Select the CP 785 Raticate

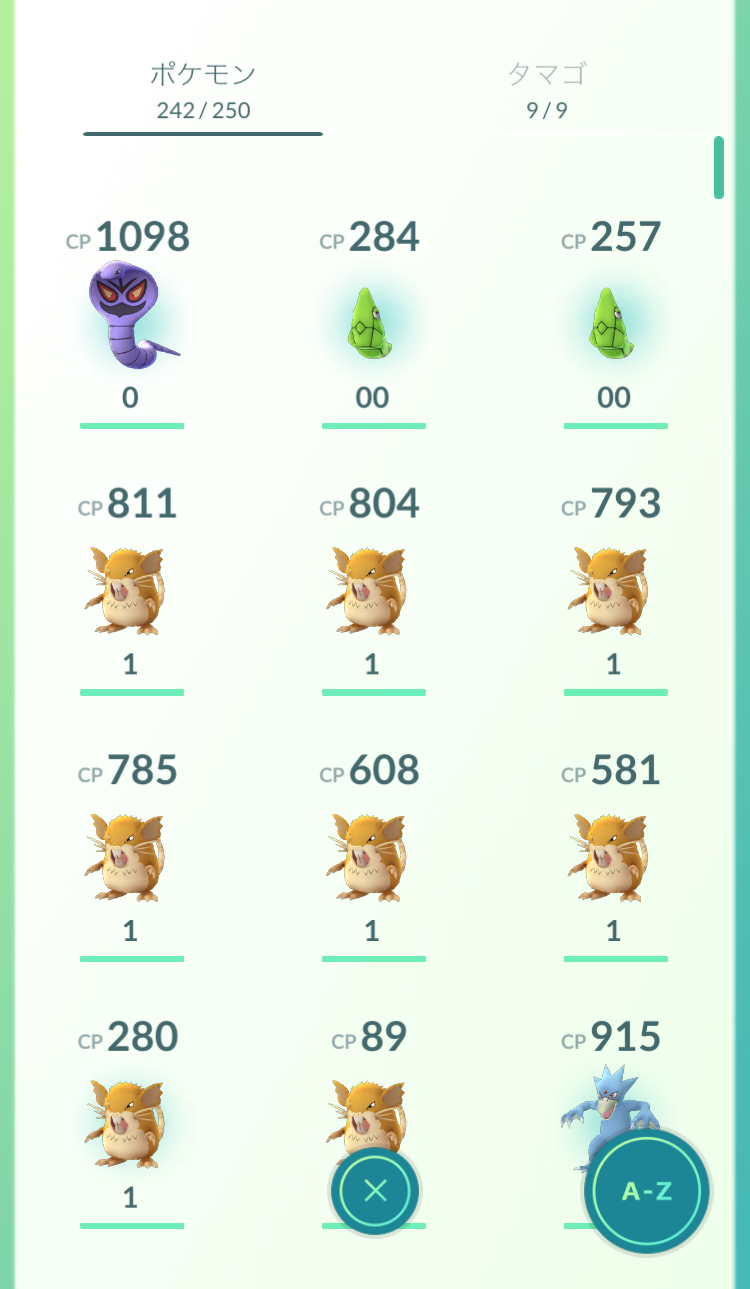pos(130,857)
